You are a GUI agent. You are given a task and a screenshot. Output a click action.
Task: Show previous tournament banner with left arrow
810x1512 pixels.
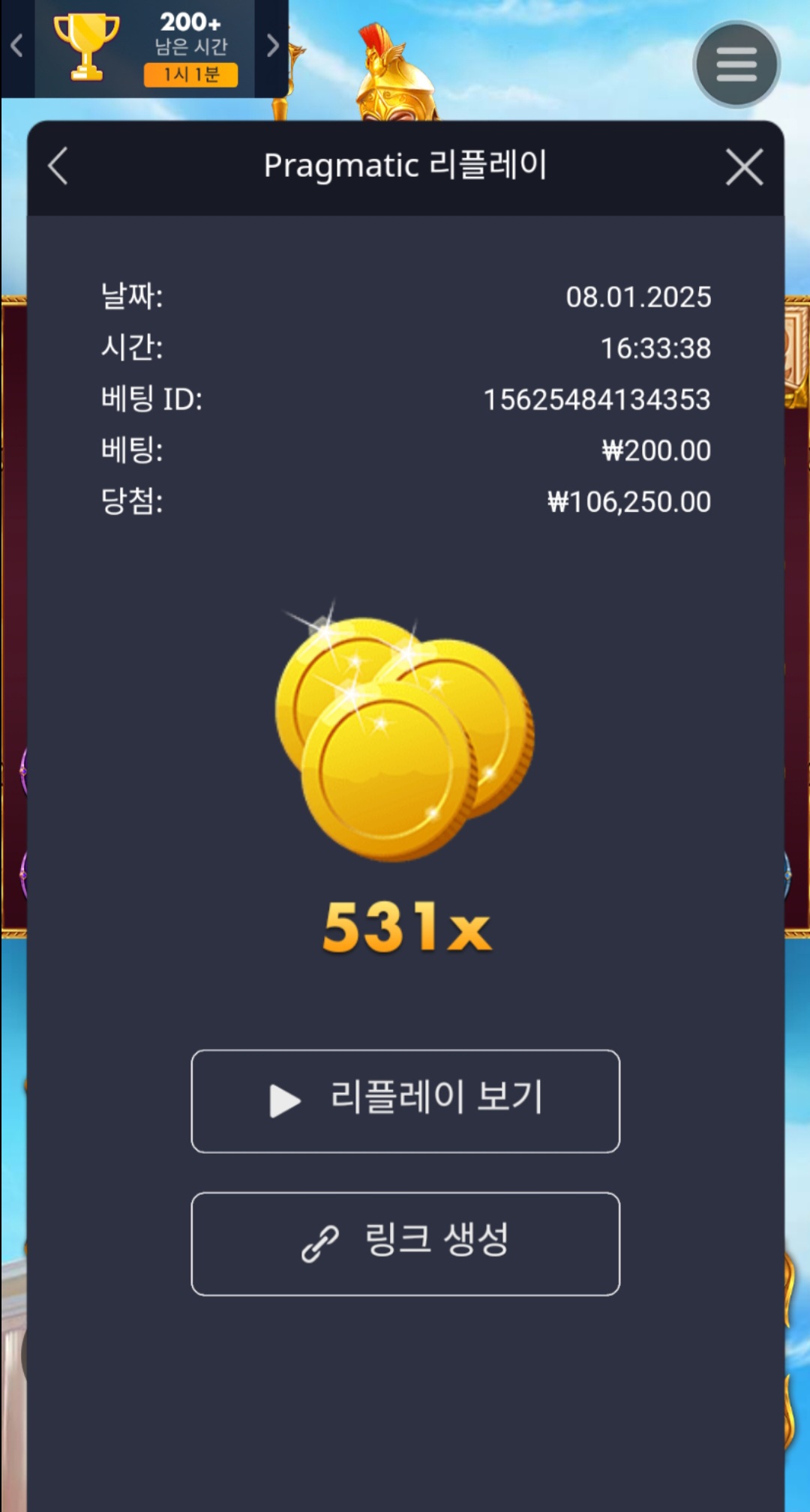(16, 46)
